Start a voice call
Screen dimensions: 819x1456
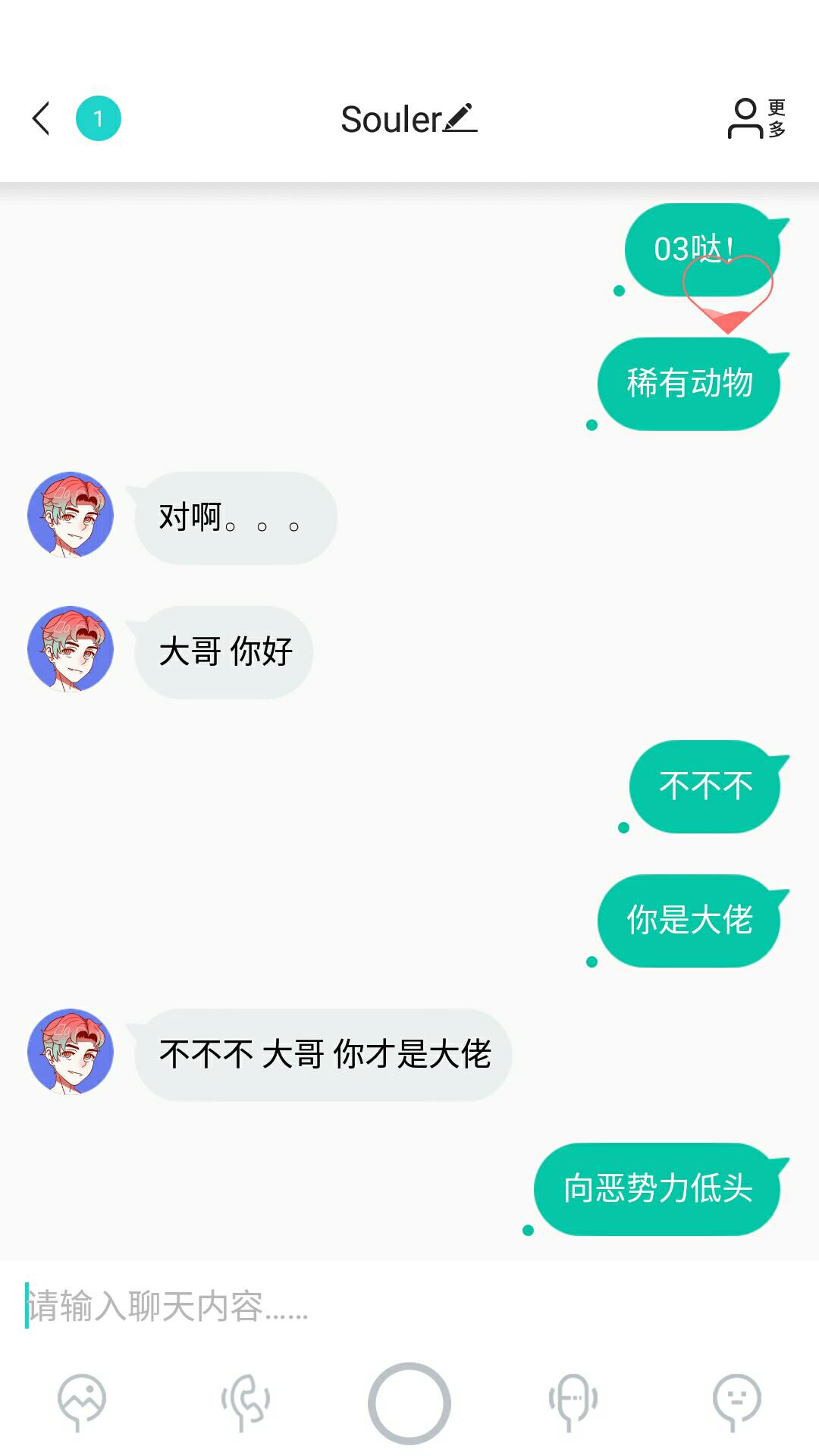coord(245,1402)
